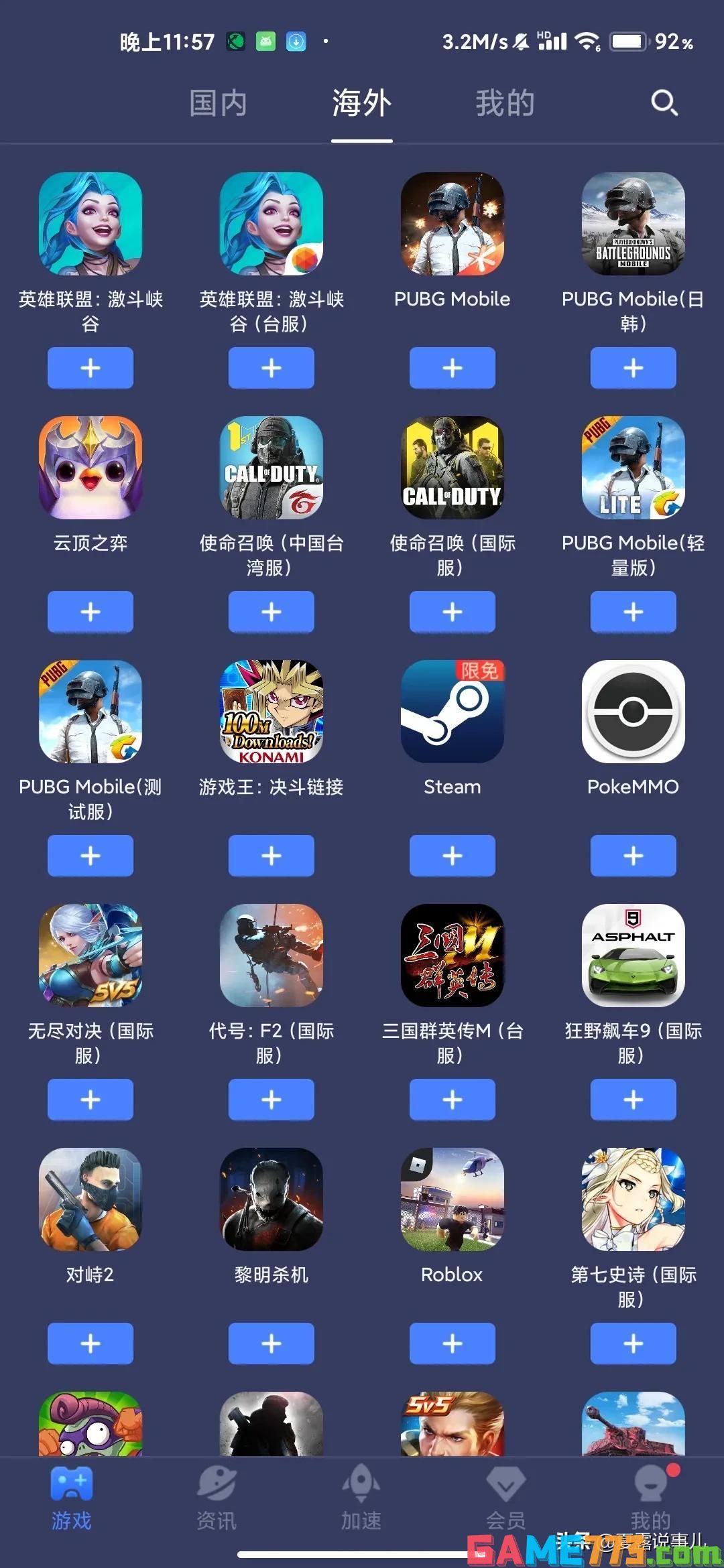Screen dimensions: 724x1568
Task: Add 使命召唤 (国际服) with plus button
Action: (452, 612)
